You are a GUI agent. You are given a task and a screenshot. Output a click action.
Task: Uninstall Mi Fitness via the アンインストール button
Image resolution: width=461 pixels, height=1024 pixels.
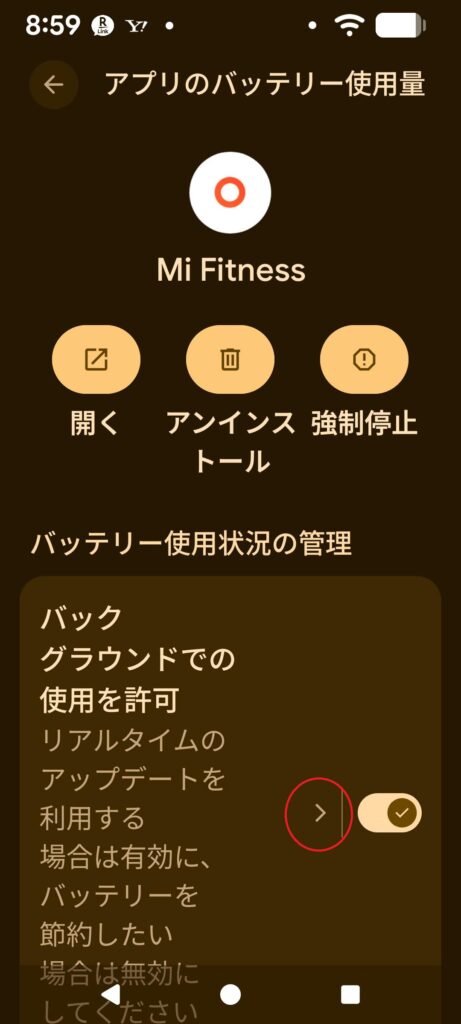click(x=230, y=359)
